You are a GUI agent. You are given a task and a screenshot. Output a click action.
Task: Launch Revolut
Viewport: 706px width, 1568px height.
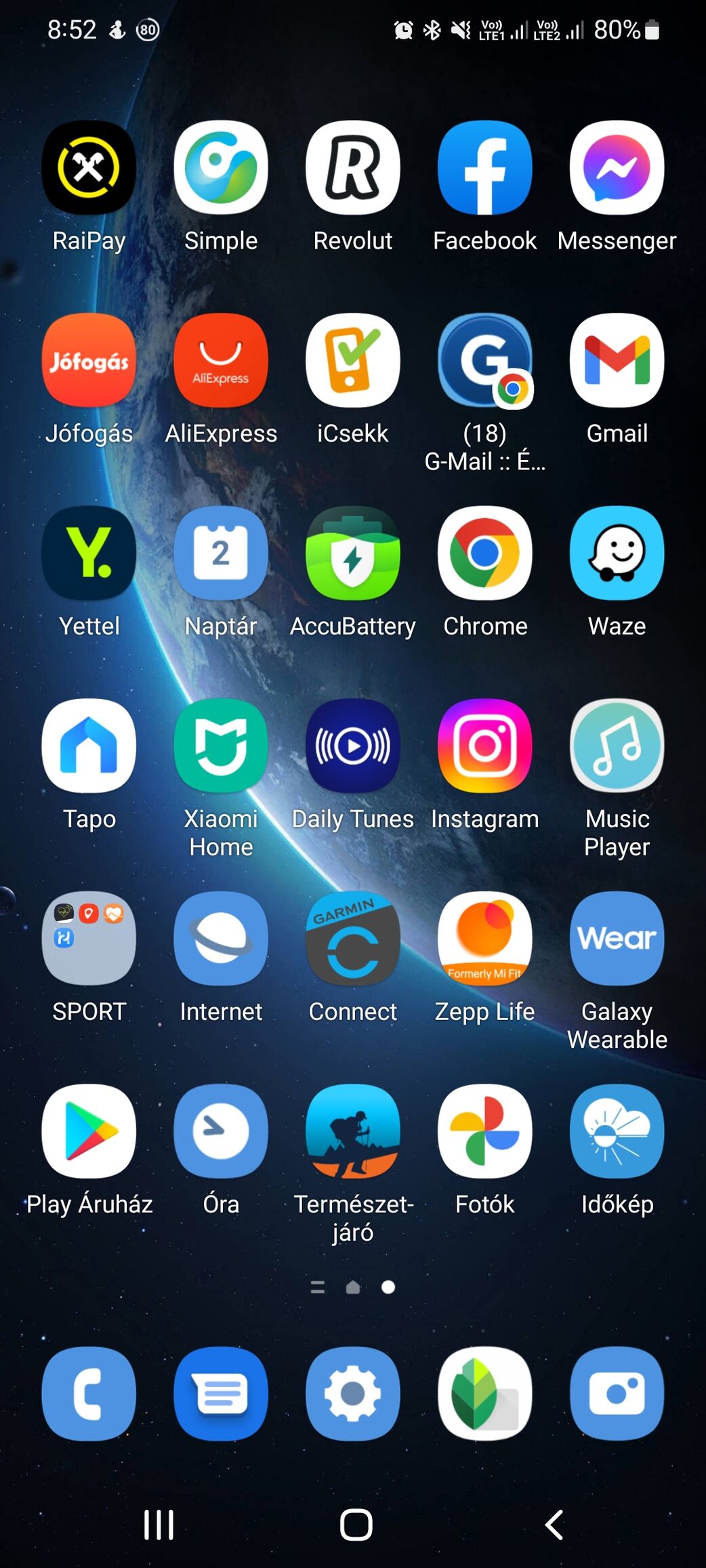click(x=352, y=167)
